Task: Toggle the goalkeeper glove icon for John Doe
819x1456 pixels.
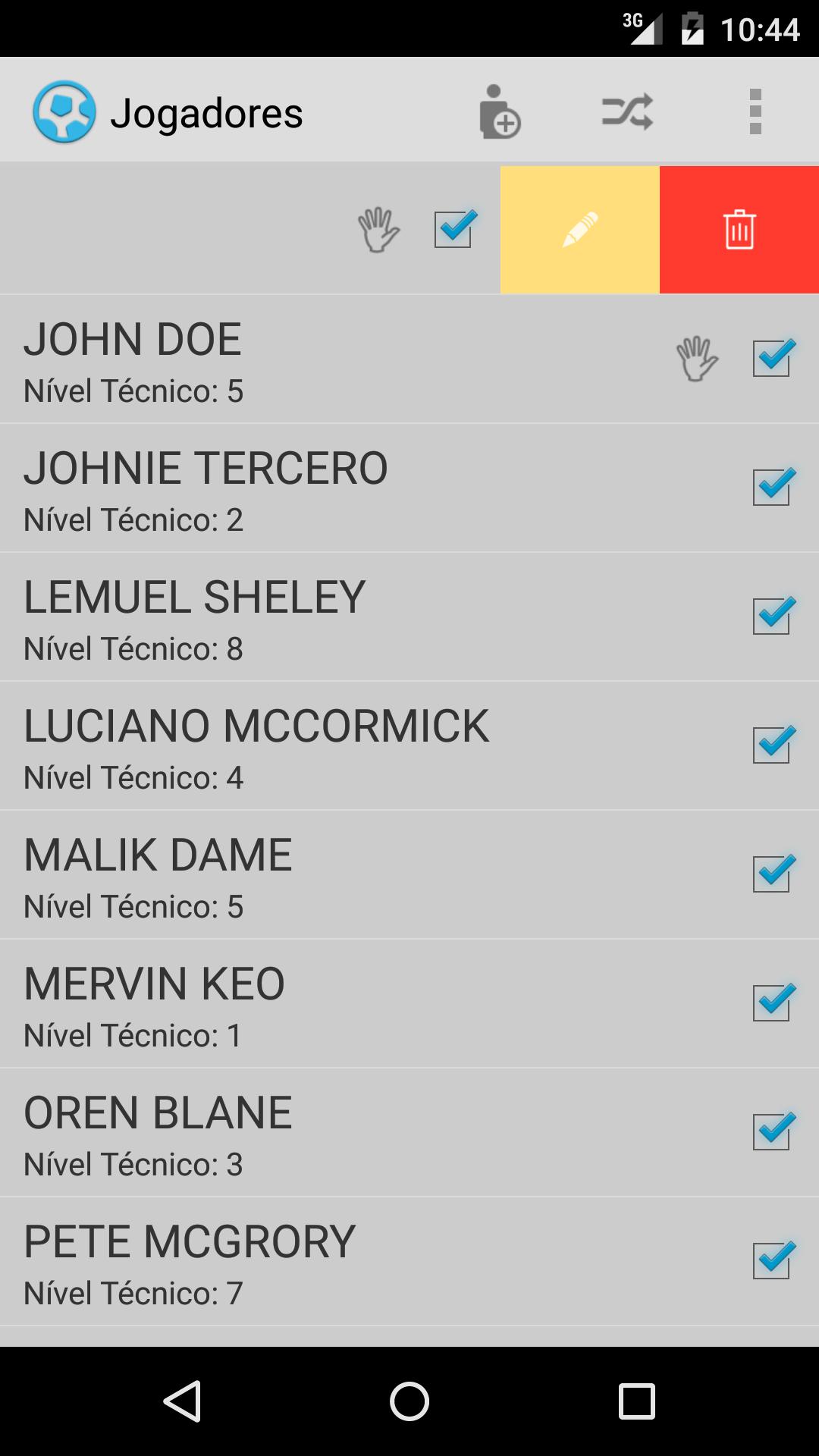Action: coord(697,359)
